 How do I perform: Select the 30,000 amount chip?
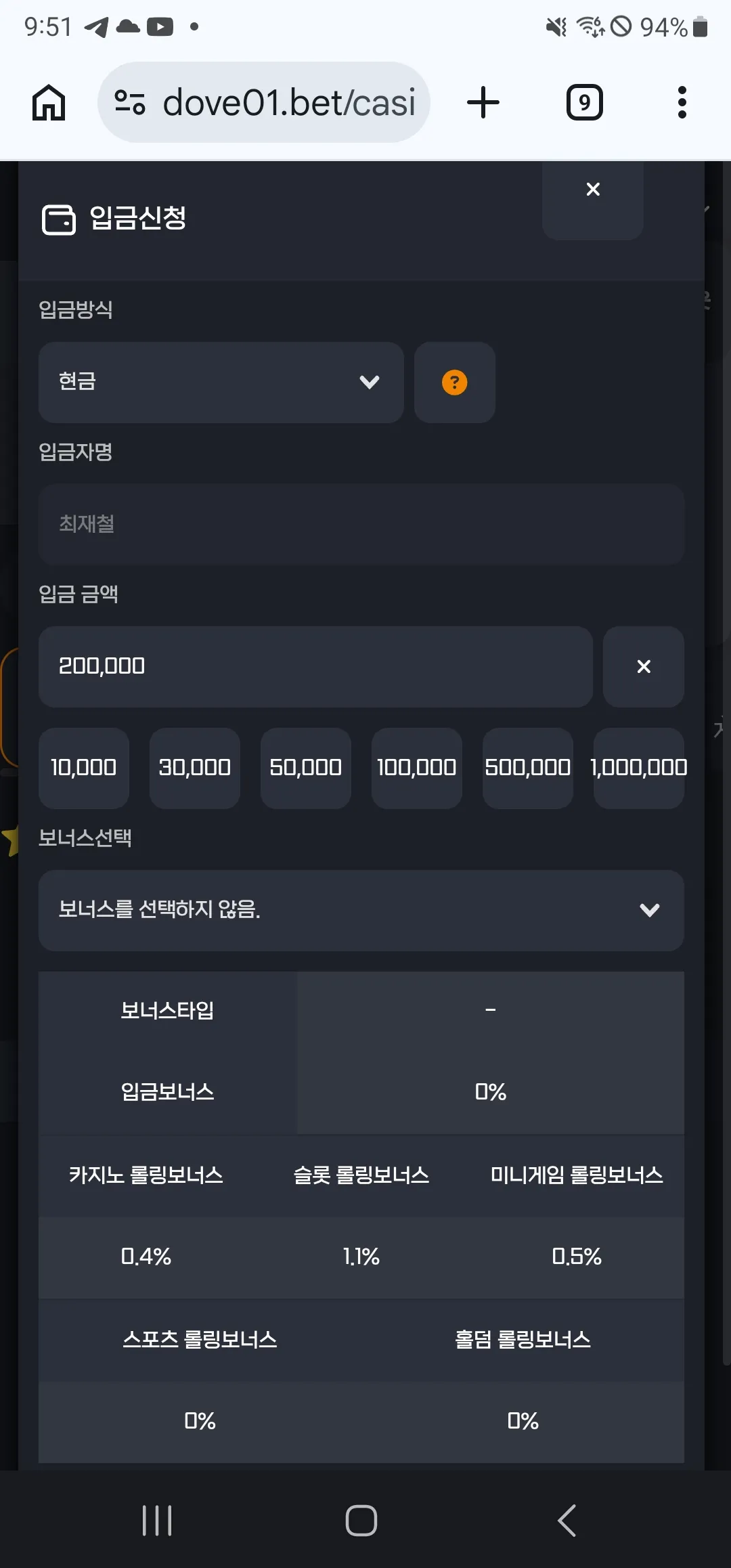point(195,768)
